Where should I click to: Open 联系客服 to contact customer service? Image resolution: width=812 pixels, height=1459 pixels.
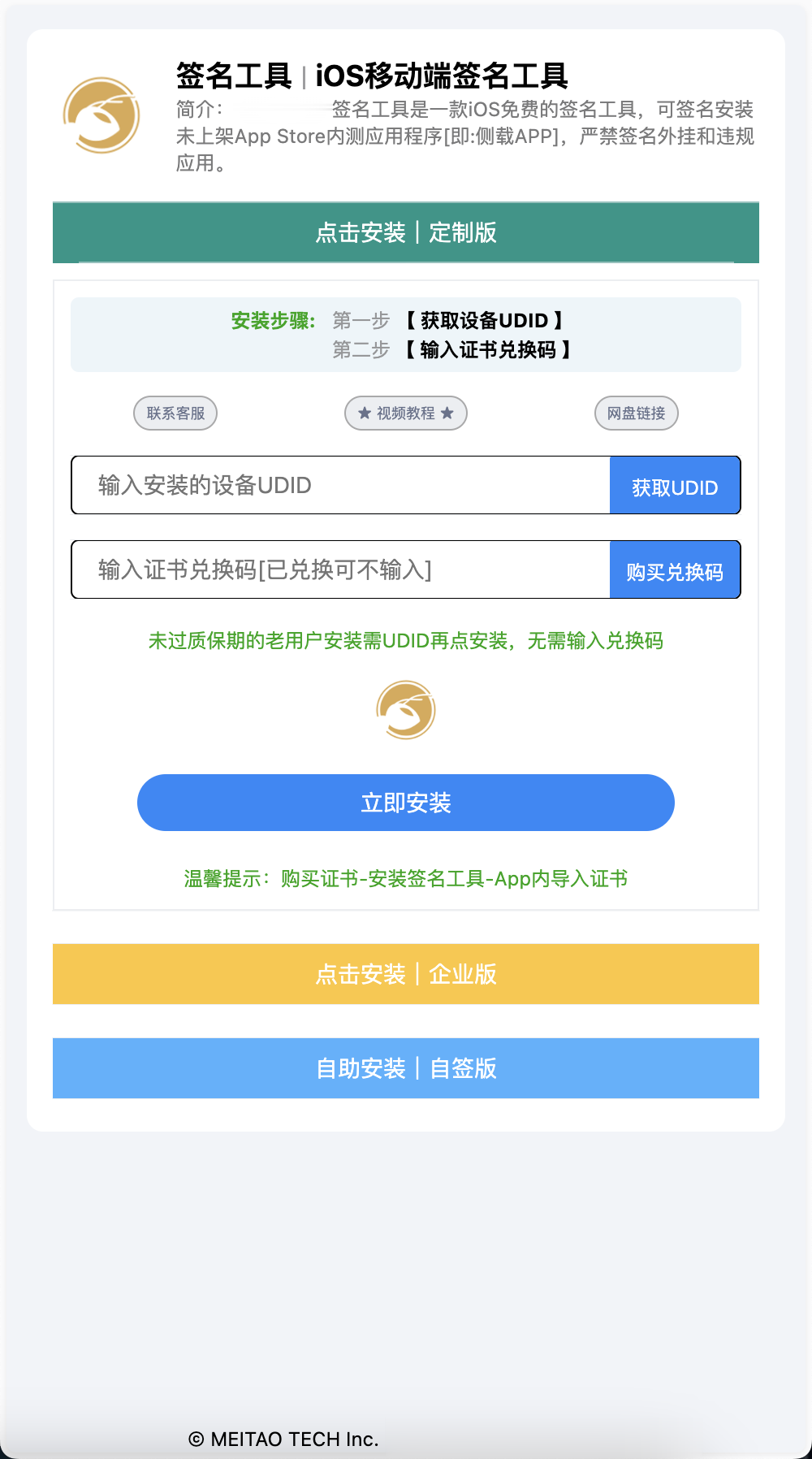[x=175, y=413]
